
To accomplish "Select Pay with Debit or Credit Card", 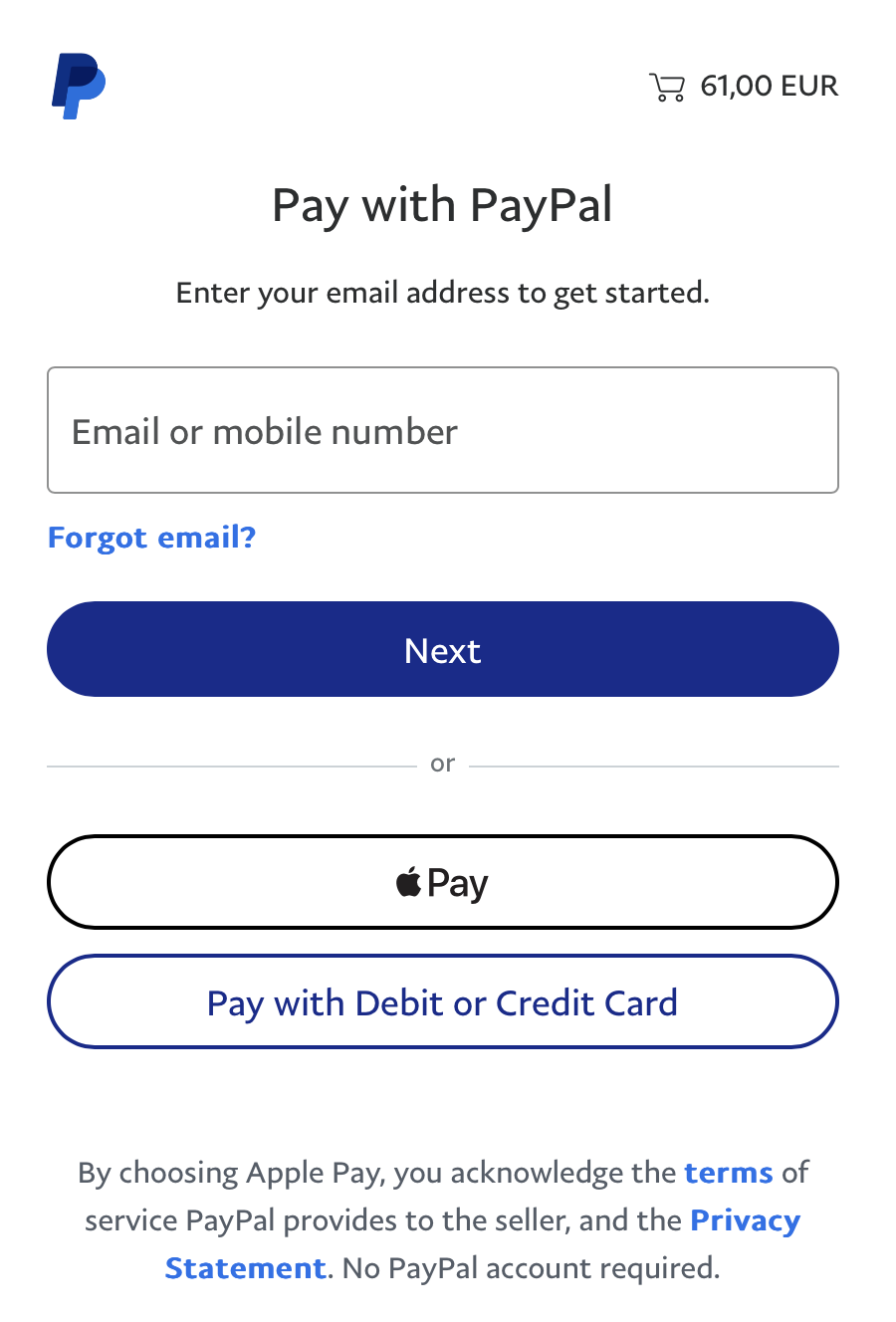I will coord(442,1001).
